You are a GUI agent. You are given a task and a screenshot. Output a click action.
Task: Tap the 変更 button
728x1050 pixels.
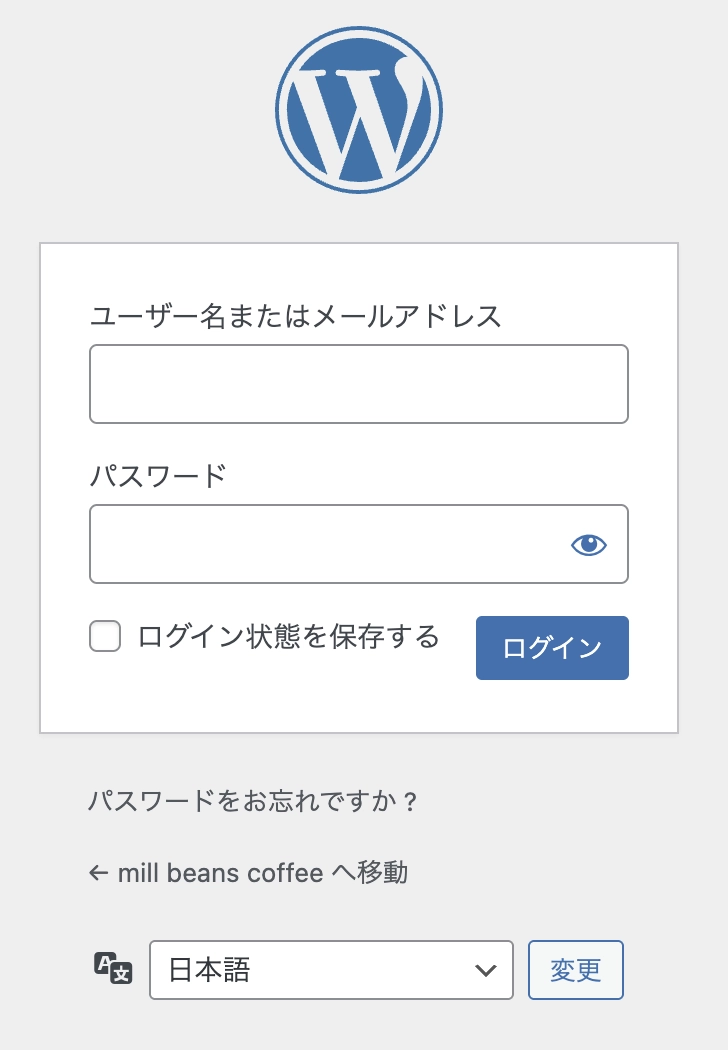click(575, 970)
